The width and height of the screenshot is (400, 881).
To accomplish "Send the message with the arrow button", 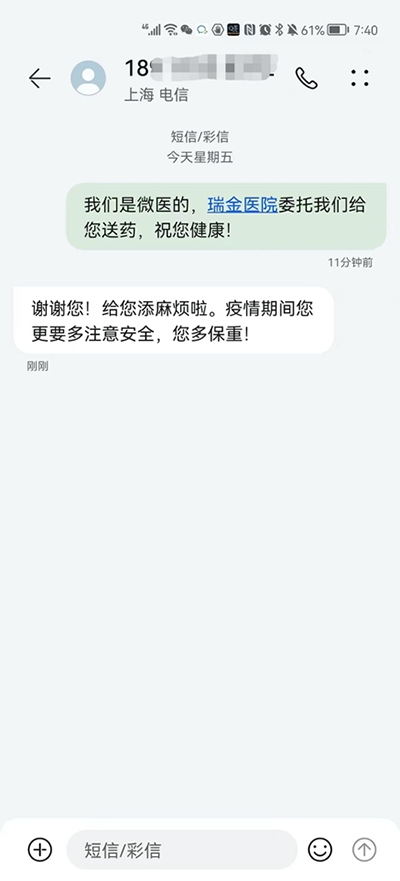I will 364,850.
